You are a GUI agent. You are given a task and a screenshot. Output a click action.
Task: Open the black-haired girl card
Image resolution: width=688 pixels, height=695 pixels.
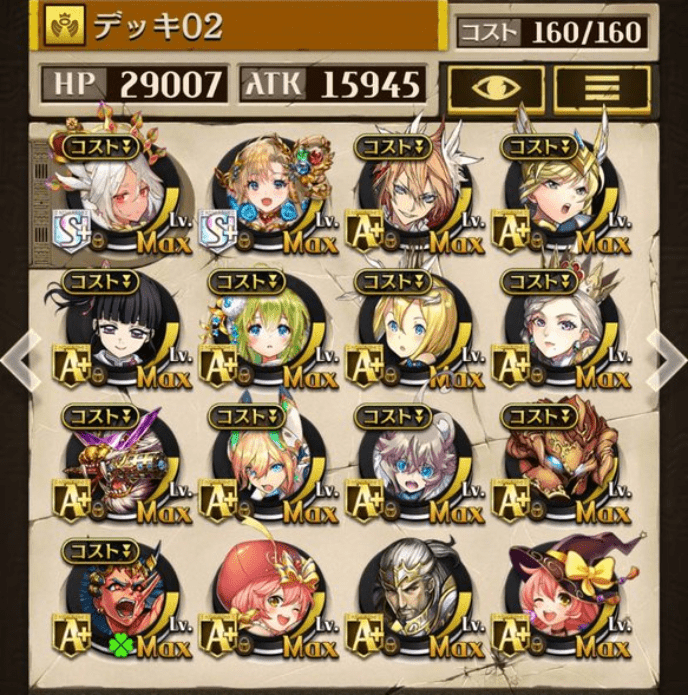(110, 330)
